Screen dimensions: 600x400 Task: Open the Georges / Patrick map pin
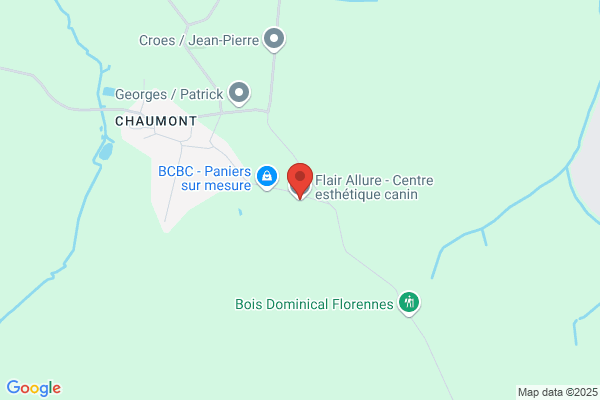(x=239, y=93)
